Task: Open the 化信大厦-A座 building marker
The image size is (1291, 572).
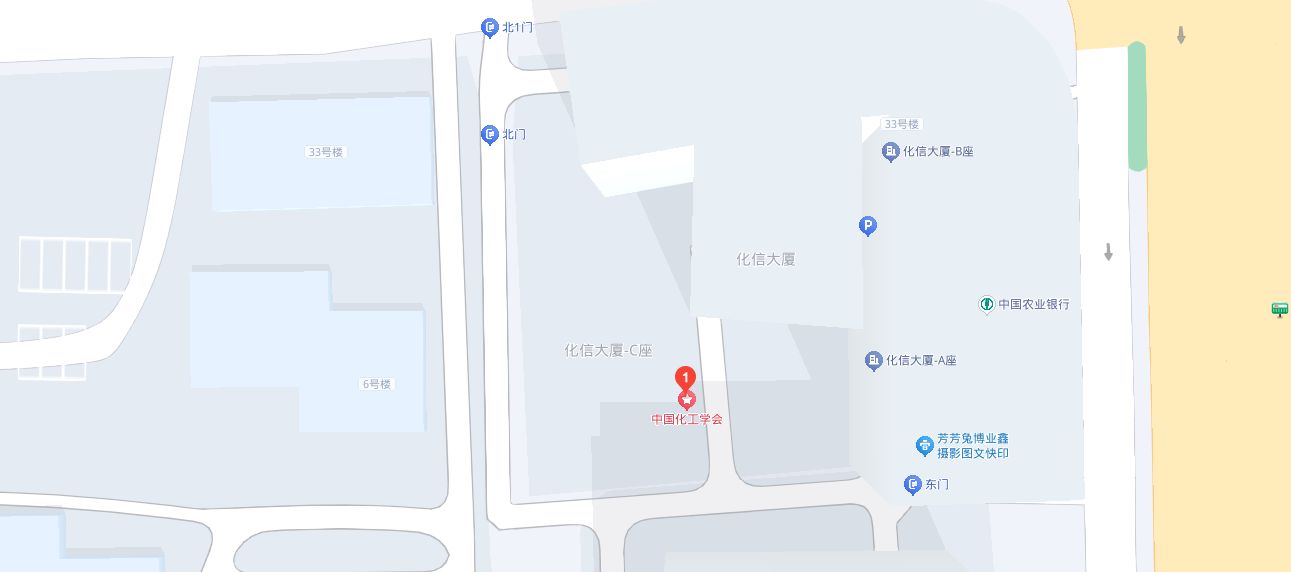Action: point(873,360)
